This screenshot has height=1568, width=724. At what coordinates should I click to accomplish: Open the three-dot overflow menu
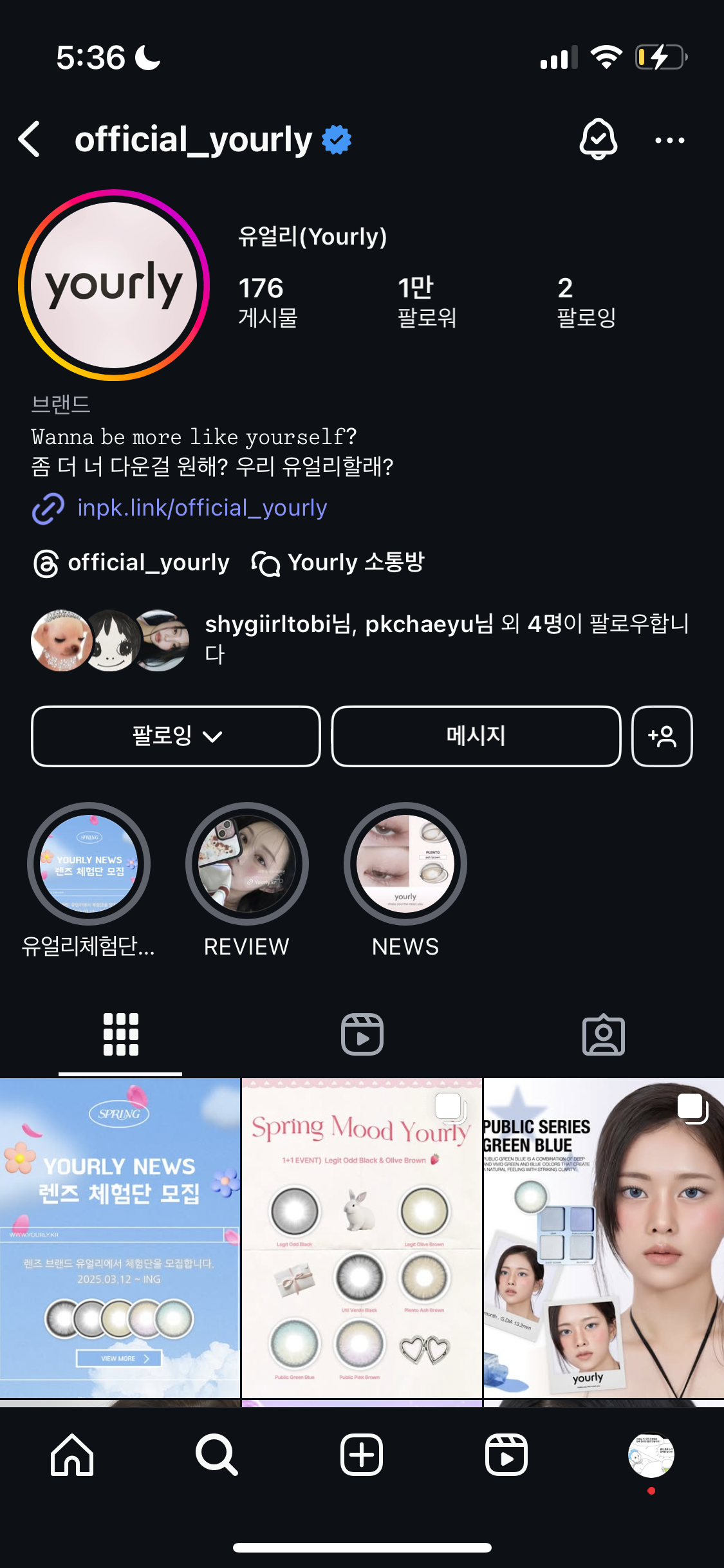pos(669,140)
